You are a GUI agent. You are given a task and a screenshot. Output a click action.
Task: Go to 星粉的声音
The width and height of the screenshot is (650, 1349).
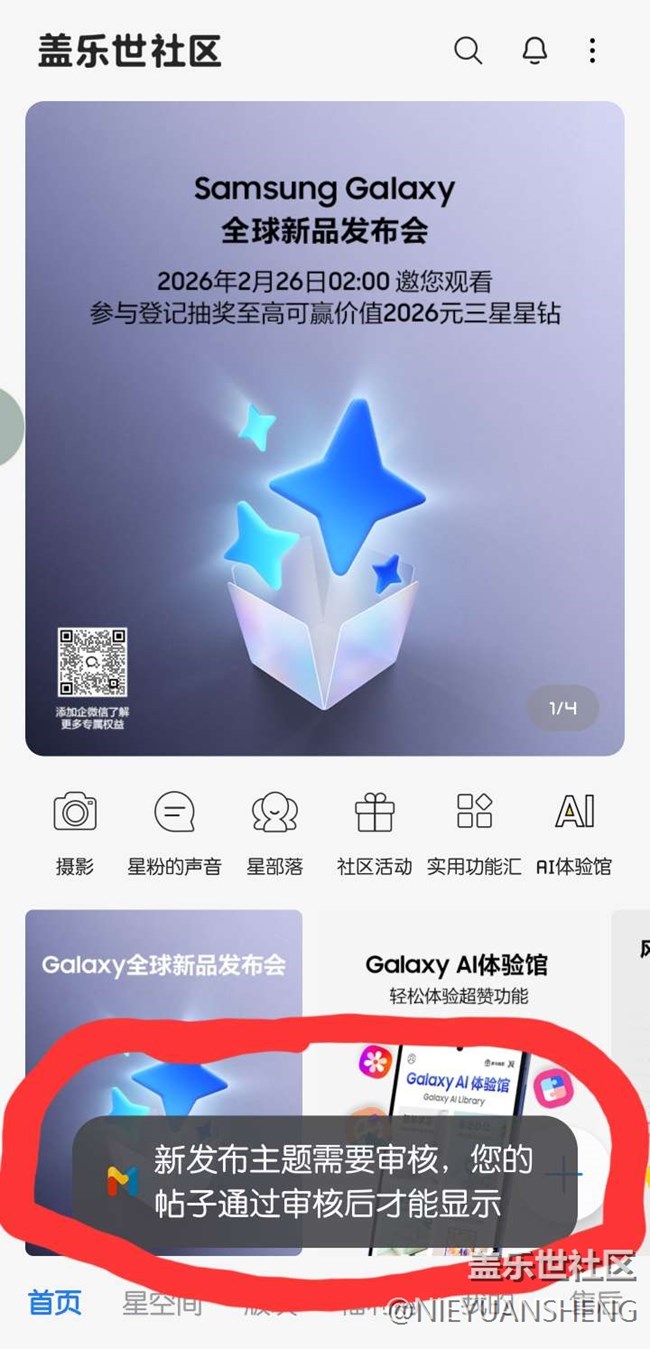click(x=174, y=832)
